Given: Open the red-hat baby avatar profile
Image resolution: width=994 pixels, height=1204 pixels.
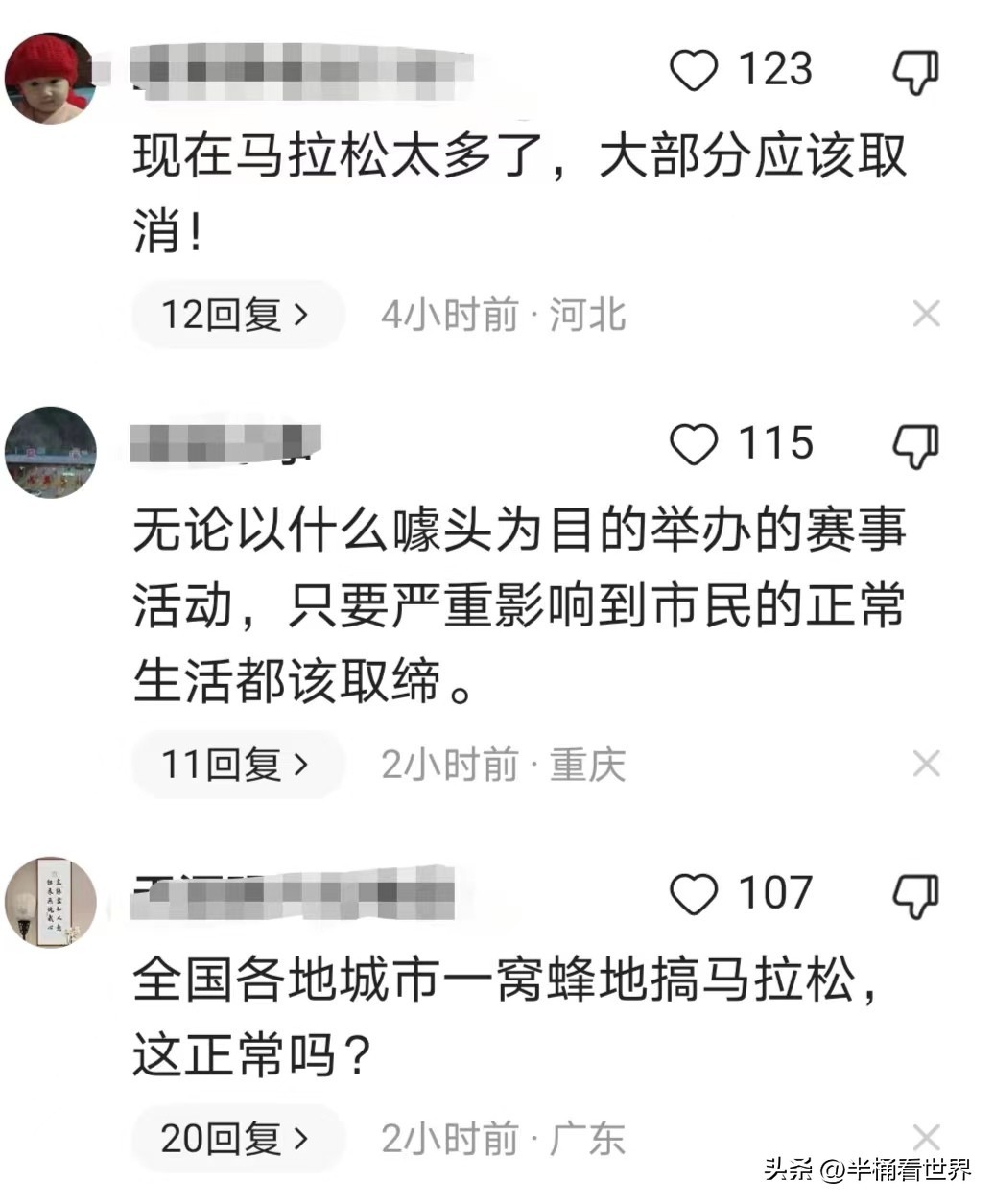Looking at the screenshot, I should pyautogui.click(x=50, y=79).
